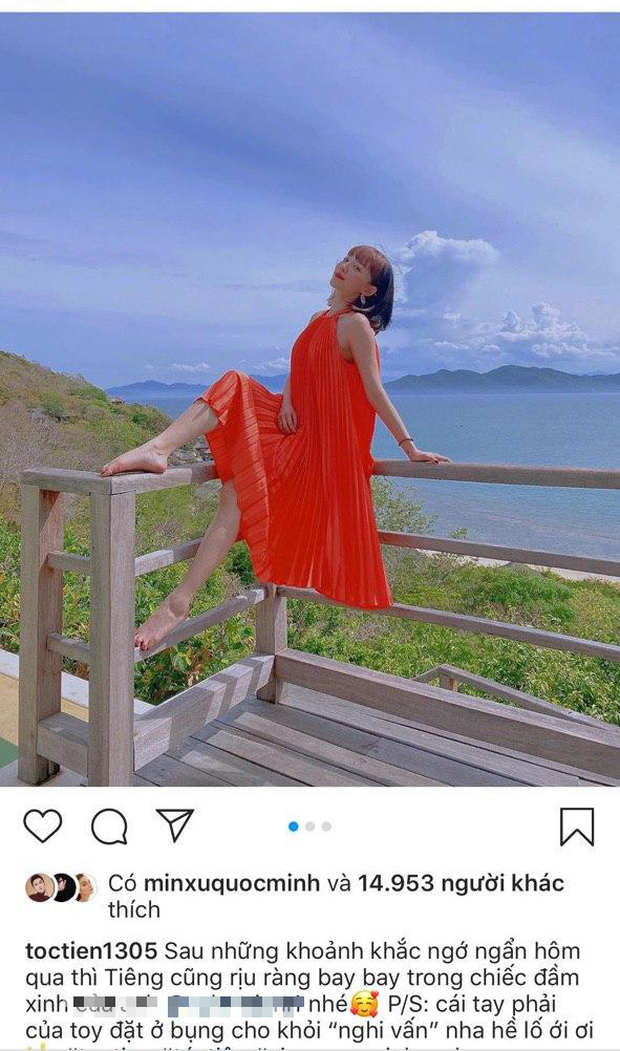This screenshot has height=1051, width=620.
Task: Open minxuquocminh's profile from the likes line
Action: (x=232, y=883)
